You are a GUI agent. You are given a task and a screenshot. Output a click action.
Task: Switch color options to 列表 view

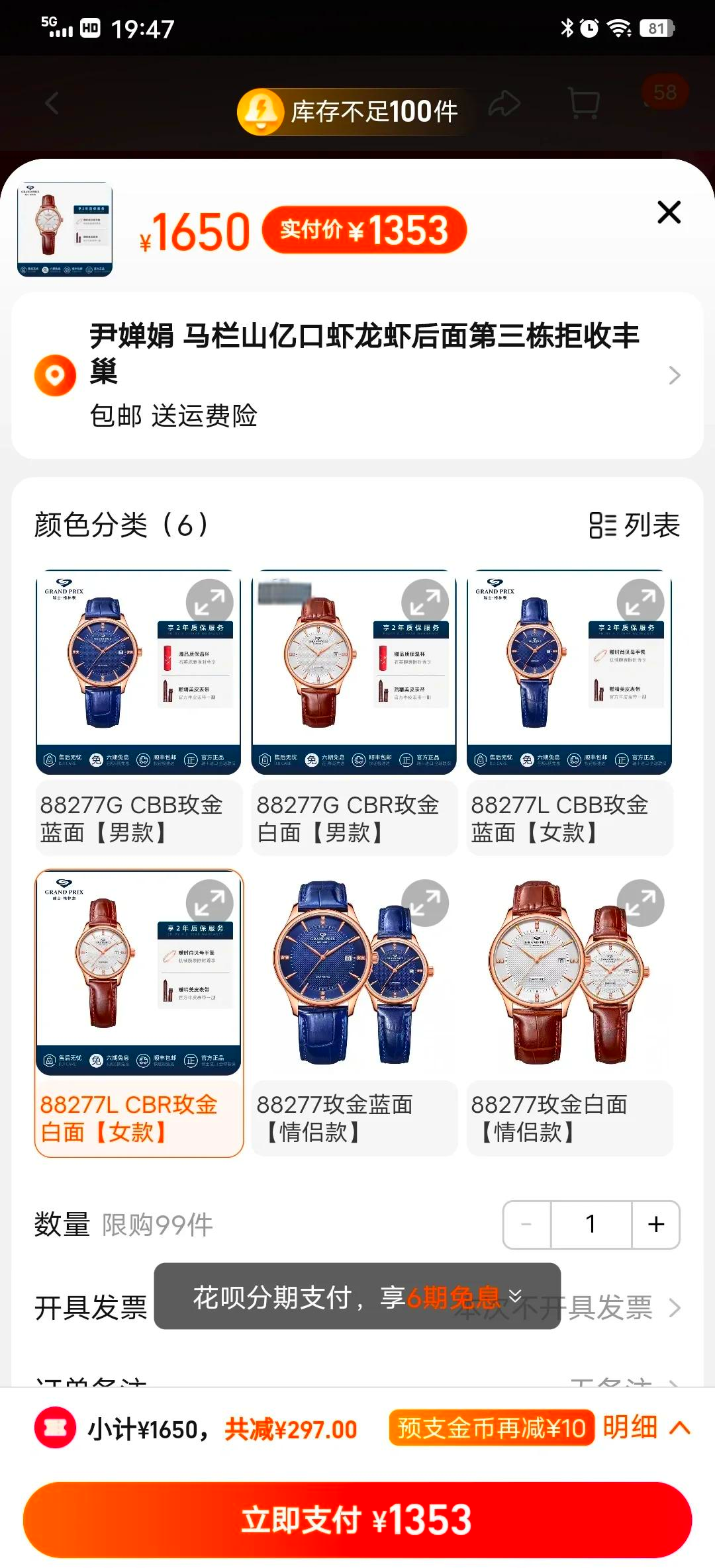point(634,525)
